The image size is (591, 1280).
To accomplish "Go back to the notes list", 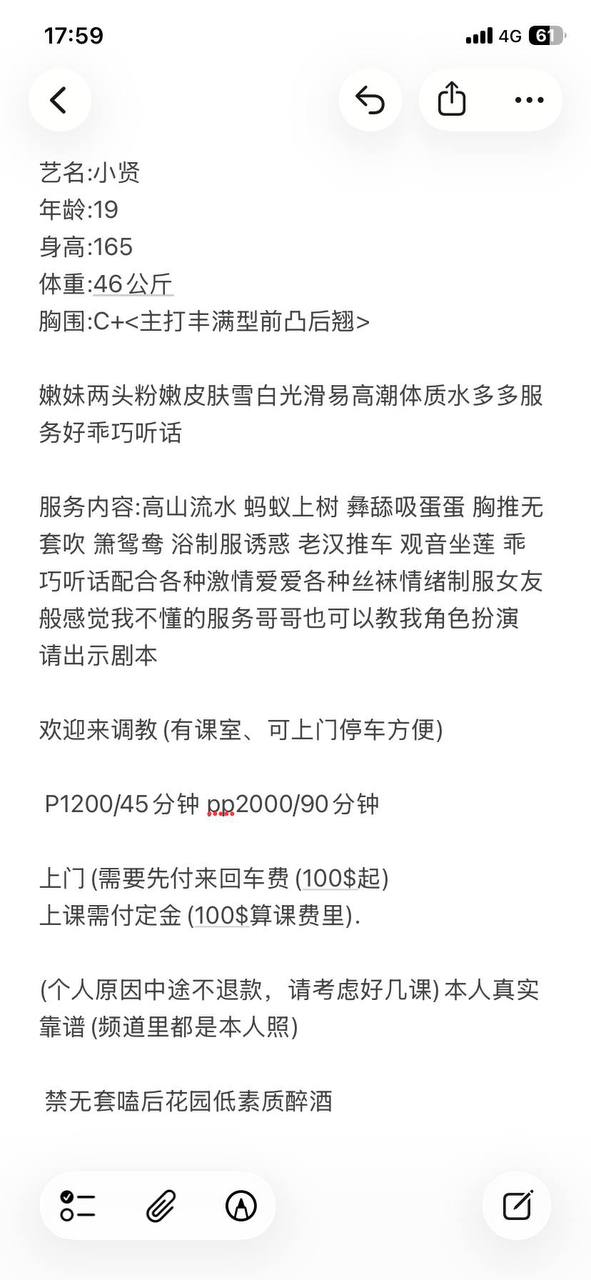I will click(59, 100).
